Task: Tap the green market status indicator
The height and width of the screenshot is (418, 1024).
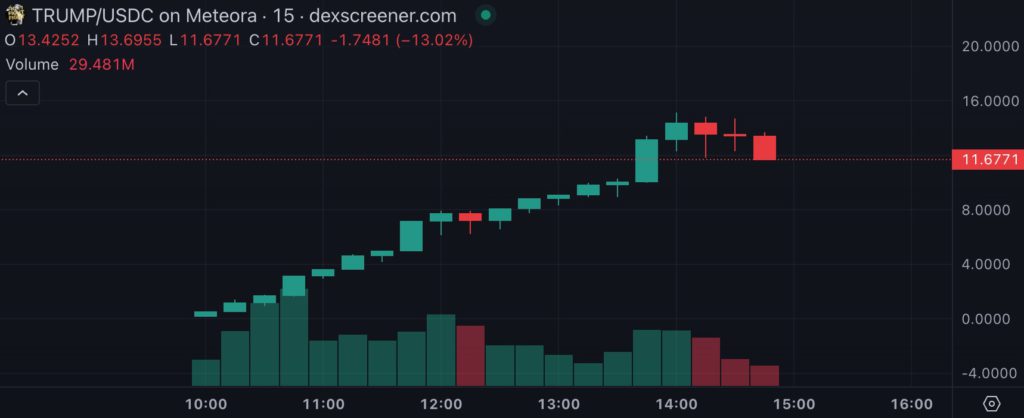Action: click(485, 16)
